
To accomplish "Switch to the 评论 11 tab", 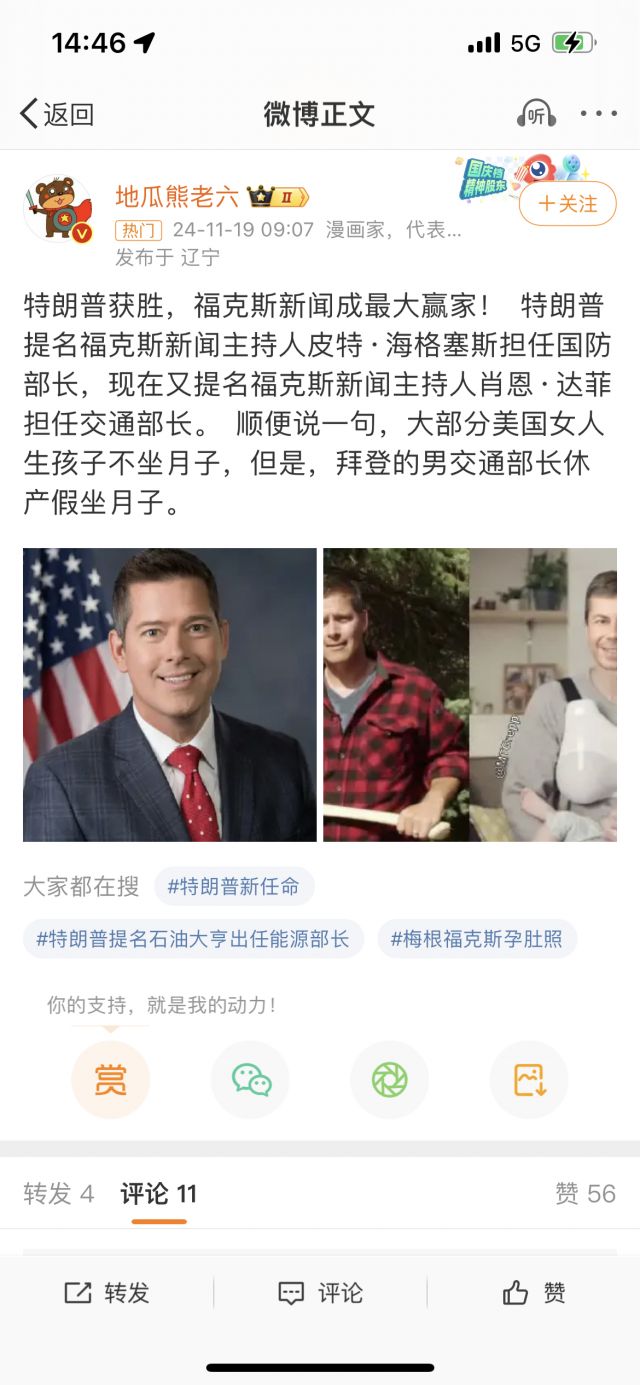I will pyautogui.click(x=158, y=1193).
